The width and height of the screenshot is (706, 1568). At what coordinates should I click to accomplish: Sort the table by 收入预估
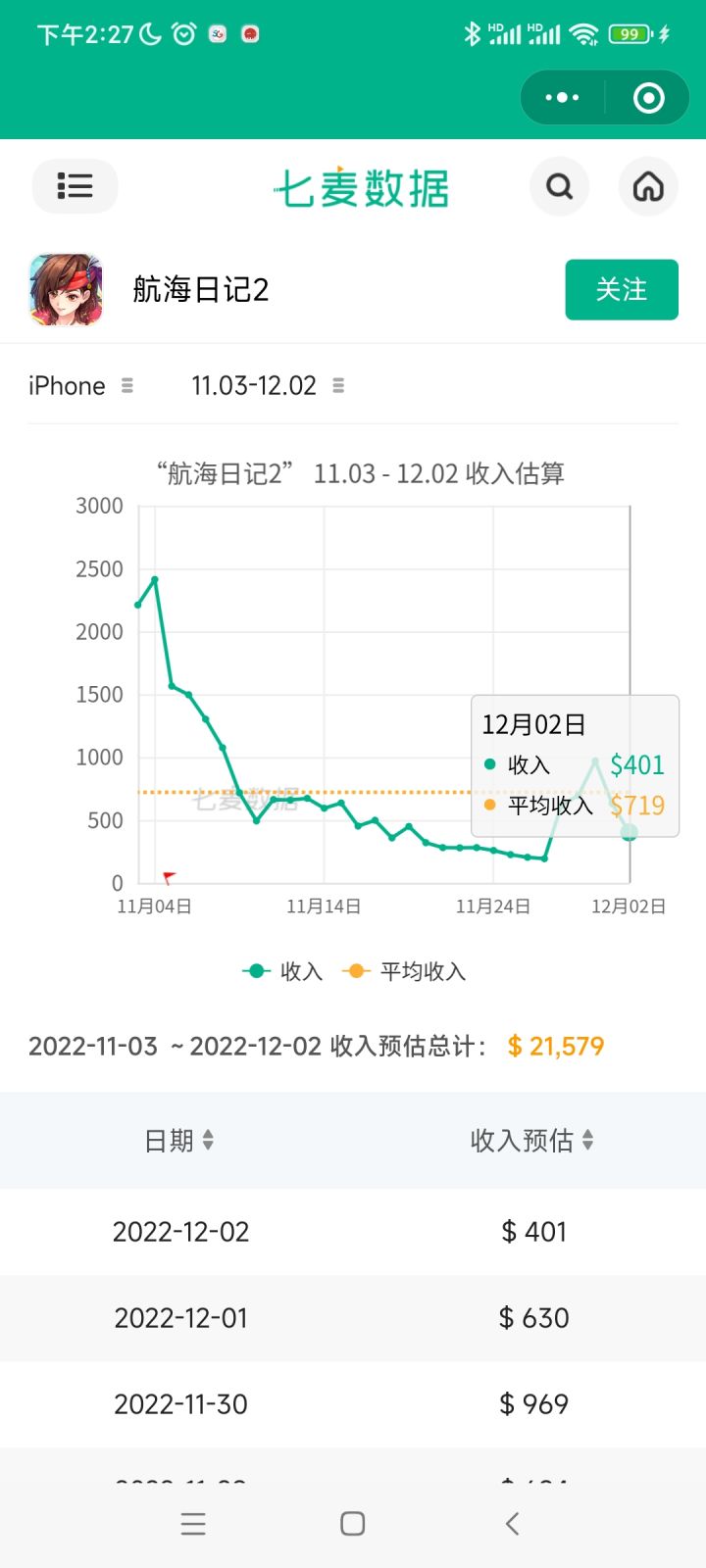point(531,1140)
